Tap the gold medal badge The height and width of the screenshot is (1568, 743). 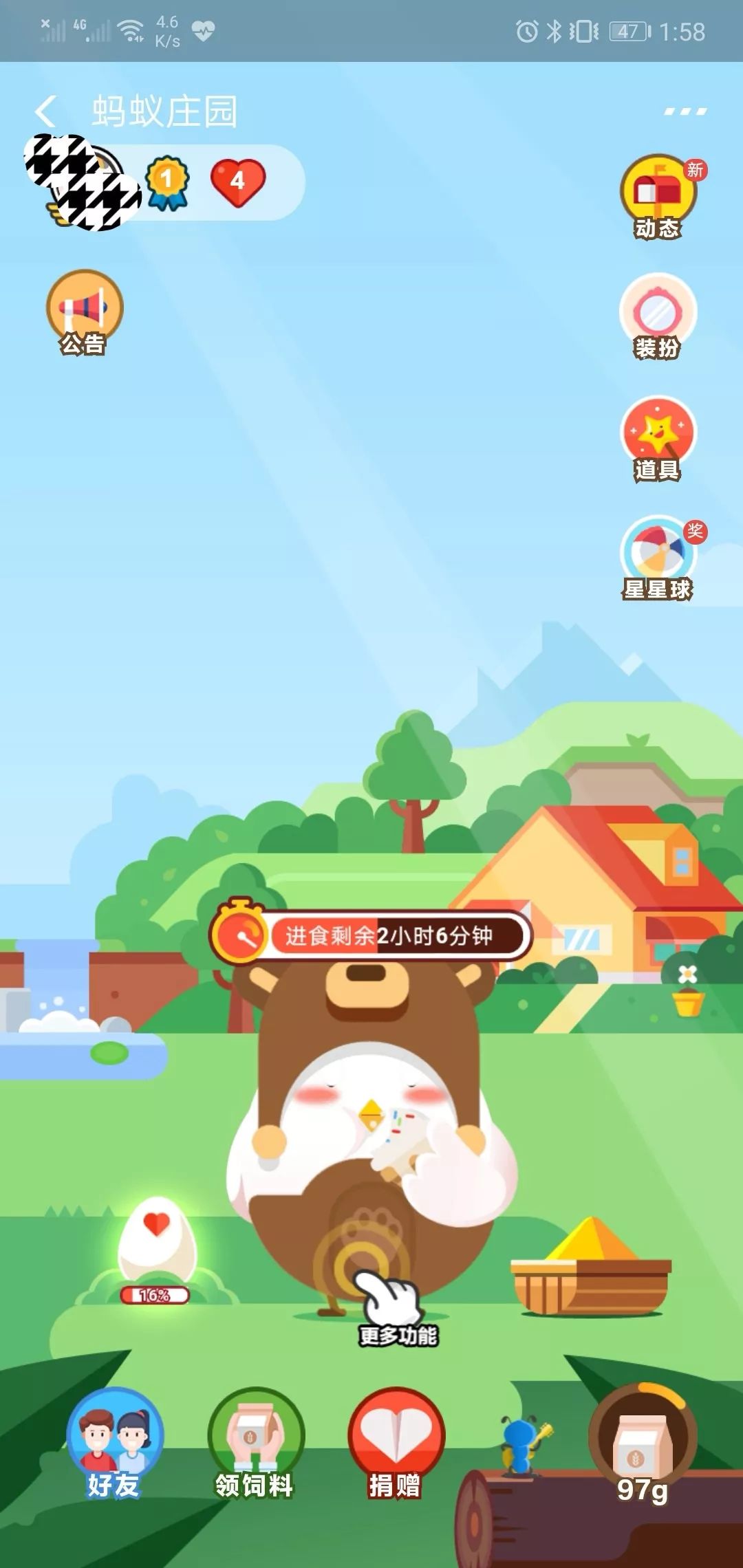tap(167, 182)
